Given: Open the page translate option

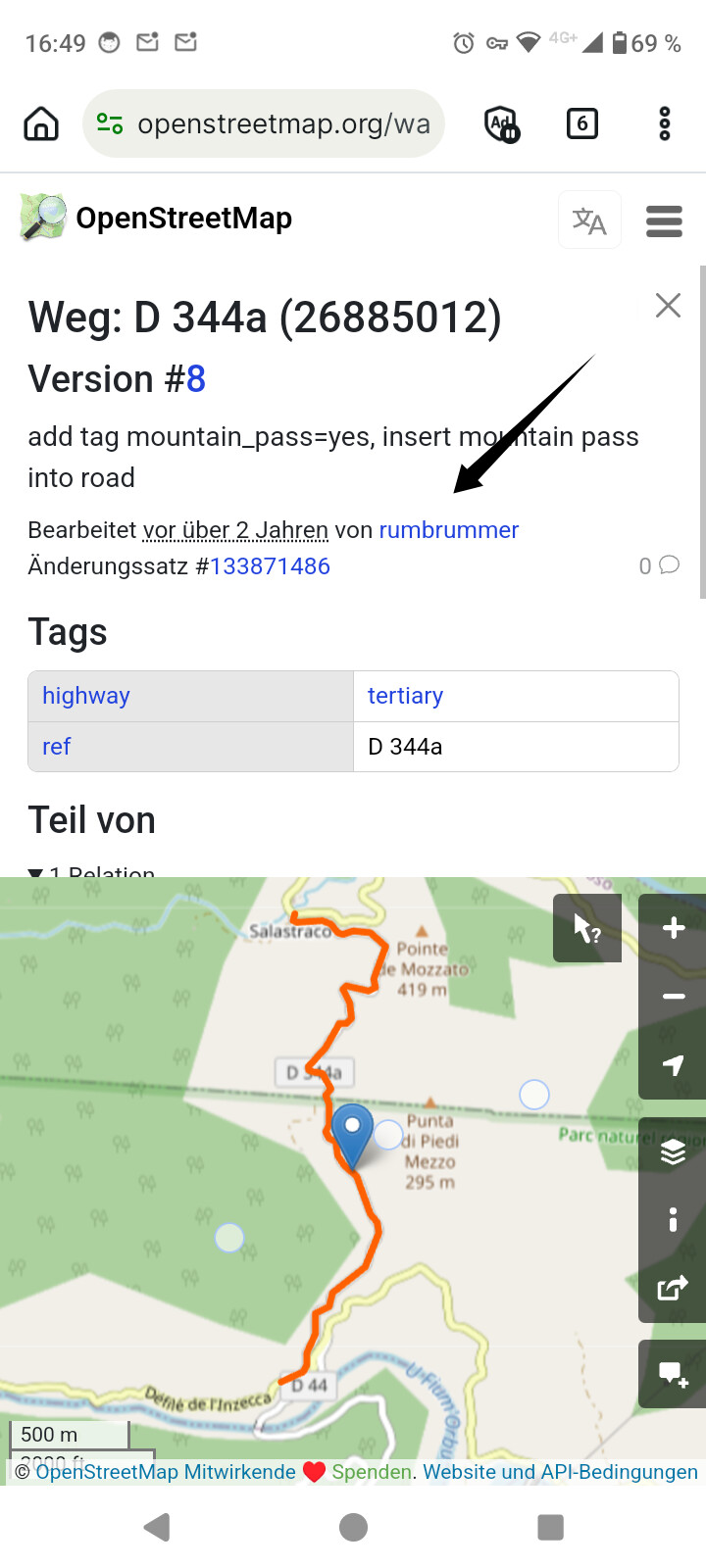Looking at the screenshot, I should [589, 220].
